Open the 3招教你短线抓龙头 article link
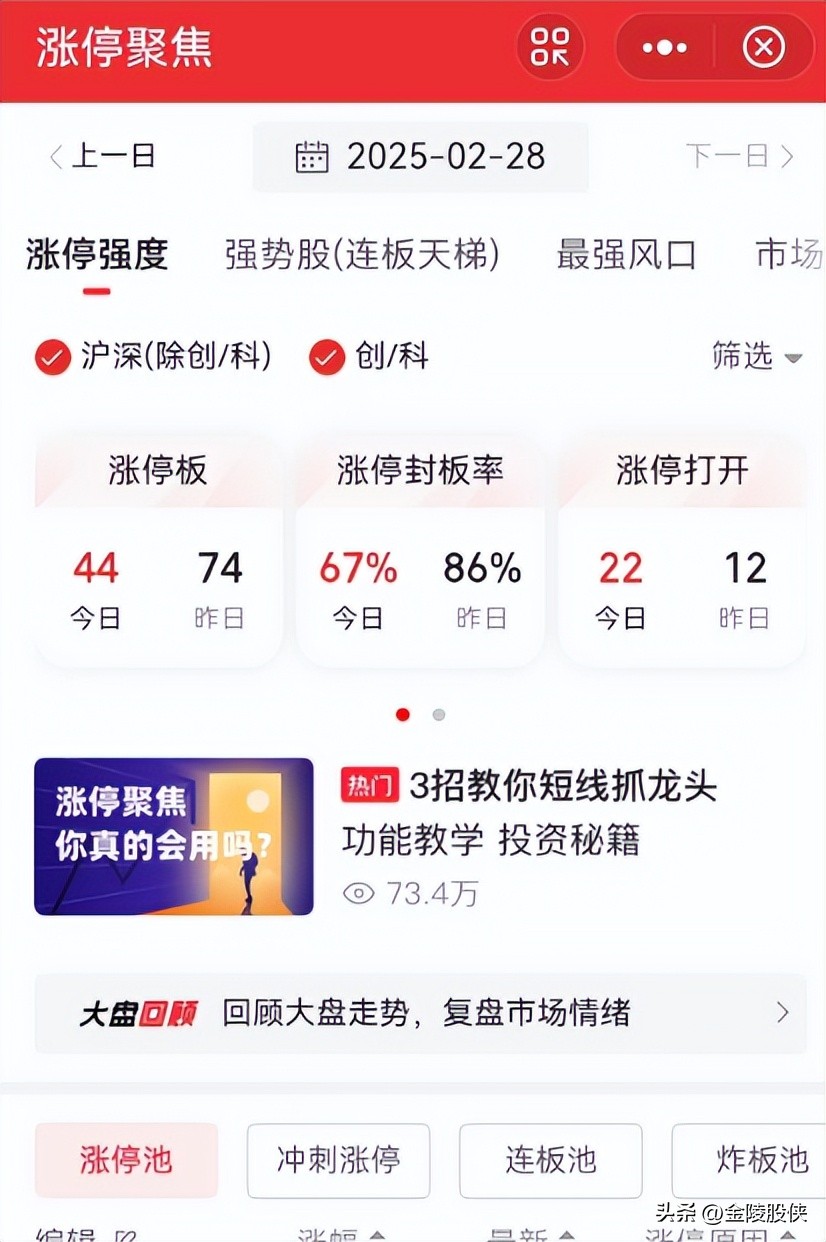 (563, 787)
